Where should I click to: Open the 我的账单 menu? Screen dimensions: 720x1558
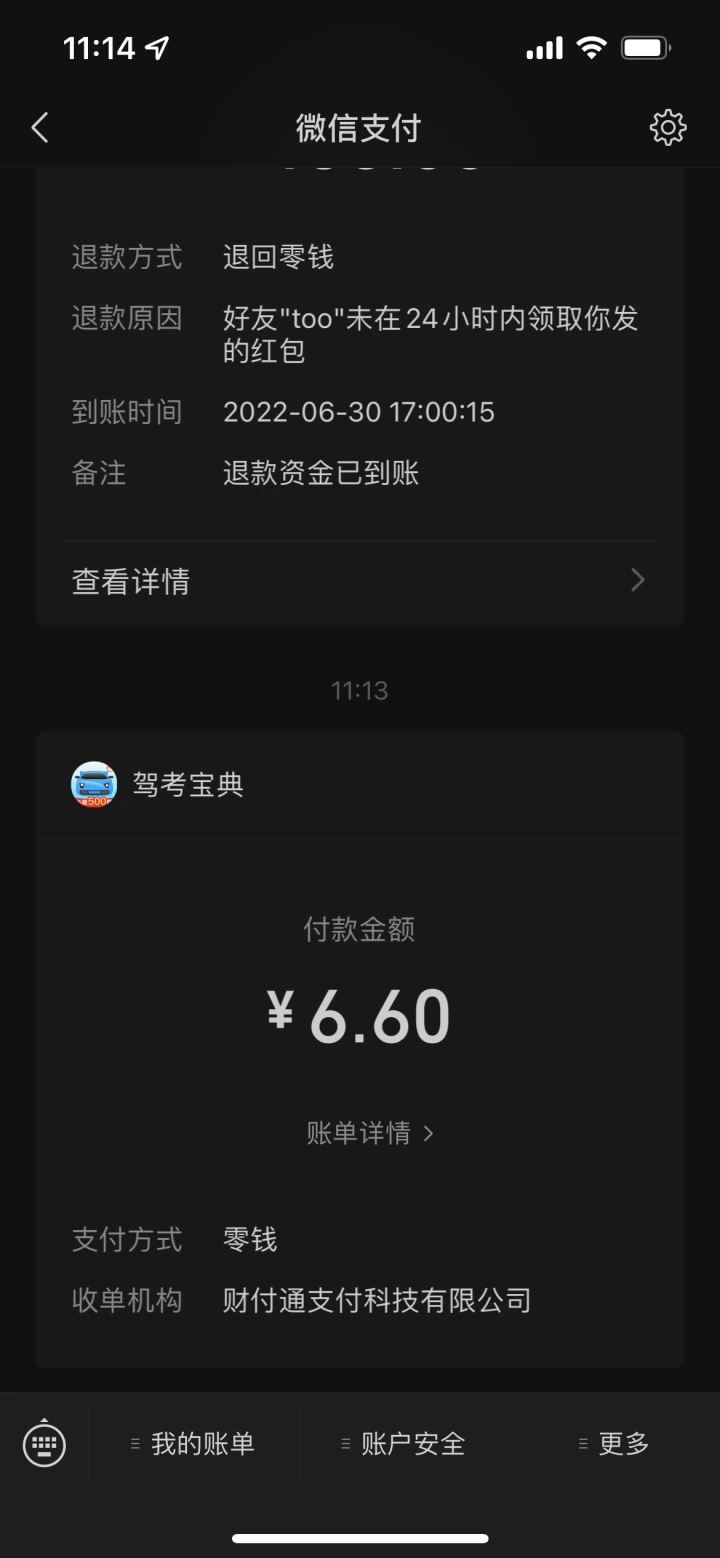pyautogui.click(x=194, y=1444)
